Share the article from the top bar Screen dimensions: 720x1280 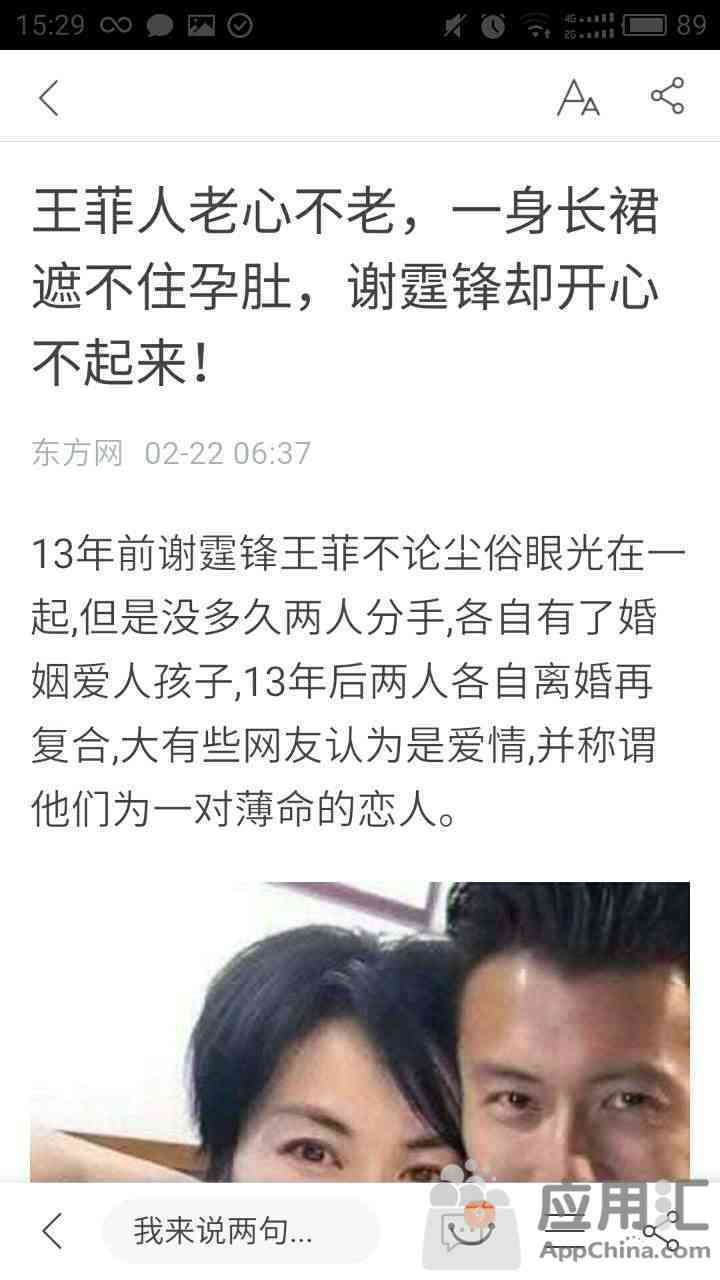(668, 96)
